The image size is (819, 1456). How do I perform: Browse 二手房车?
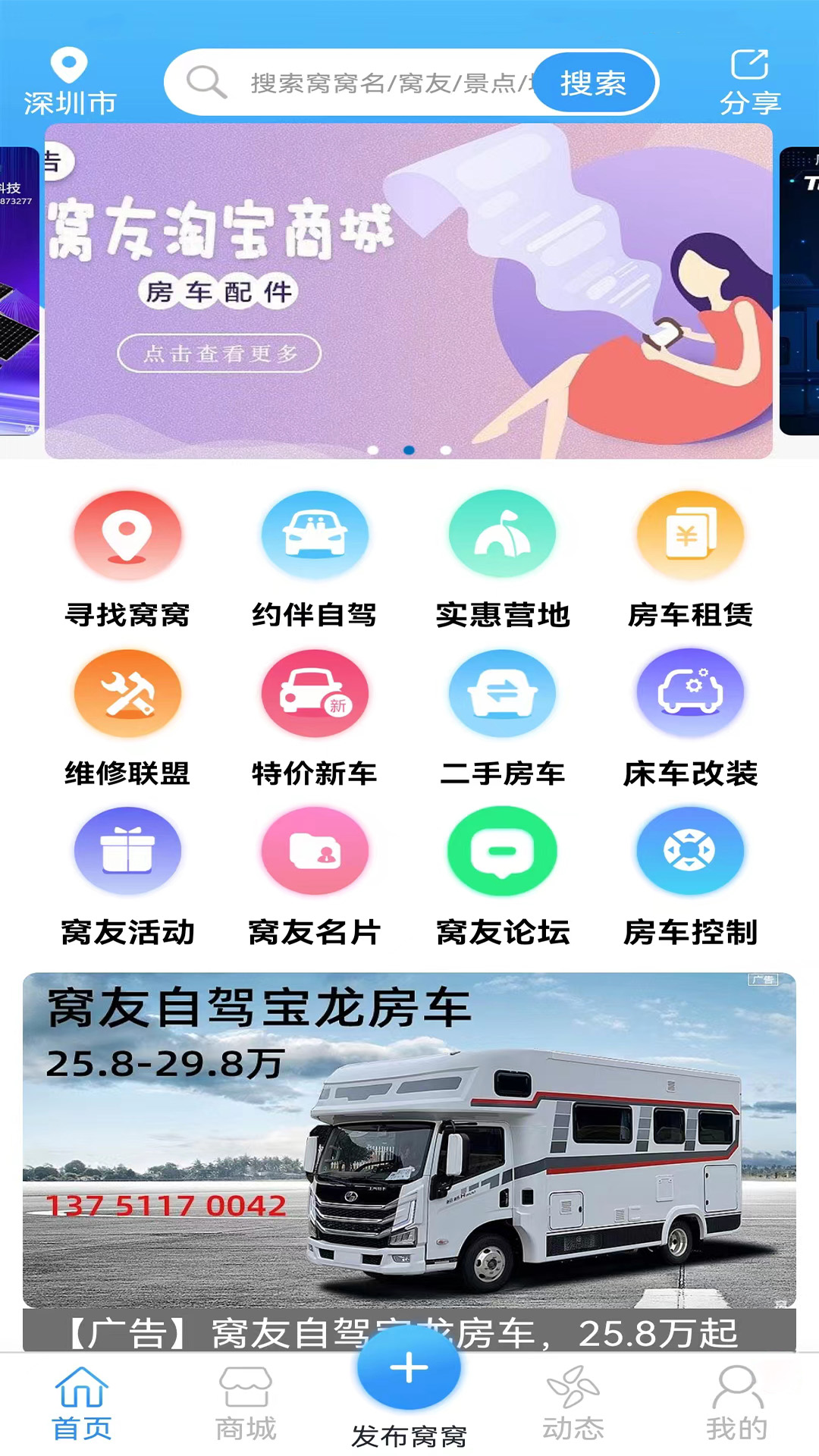pos(502,718)
